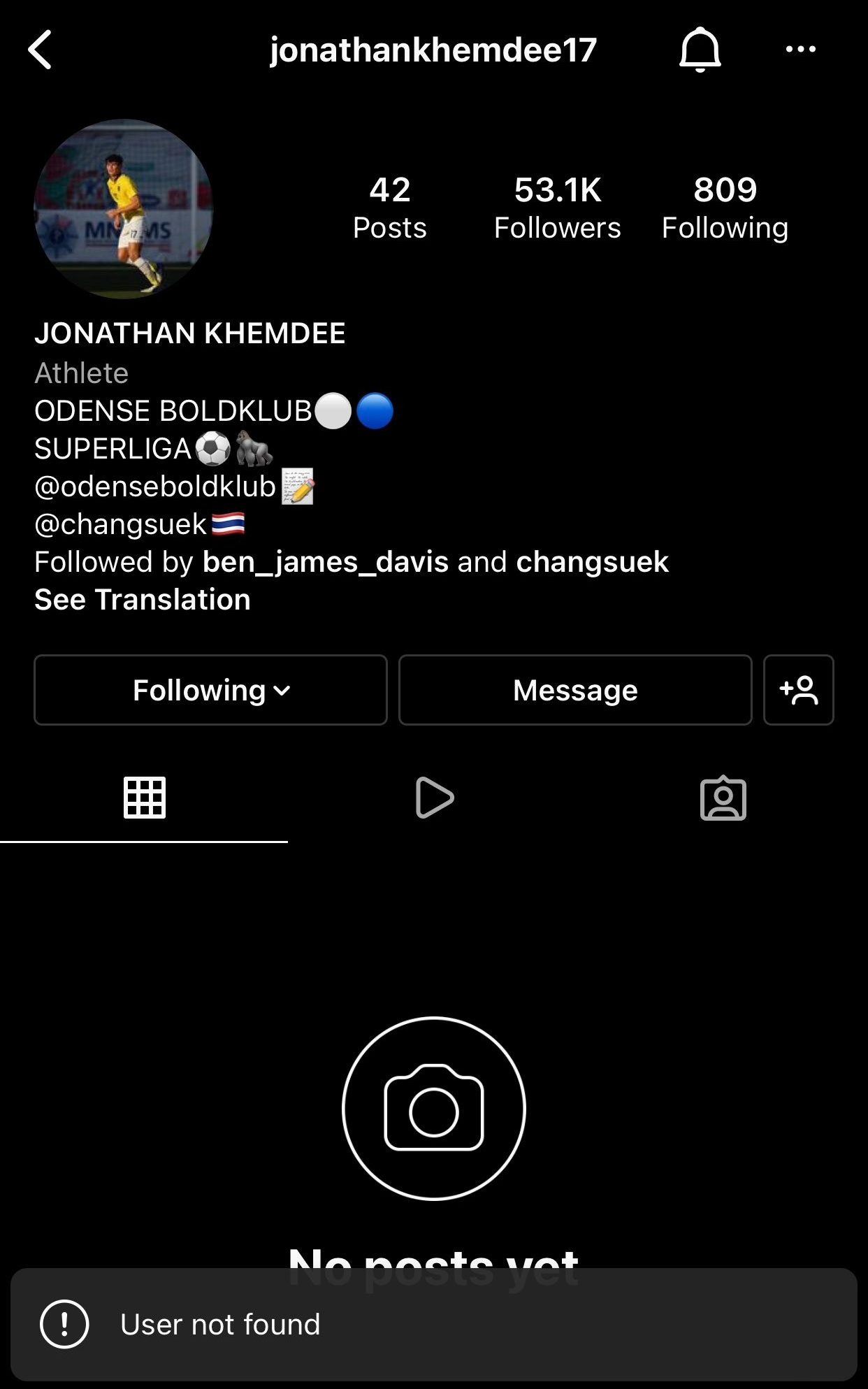The height and width of the screenshot is (1389, 868).
Task: Switch to the Reels tab
Action: click(434, 798)
